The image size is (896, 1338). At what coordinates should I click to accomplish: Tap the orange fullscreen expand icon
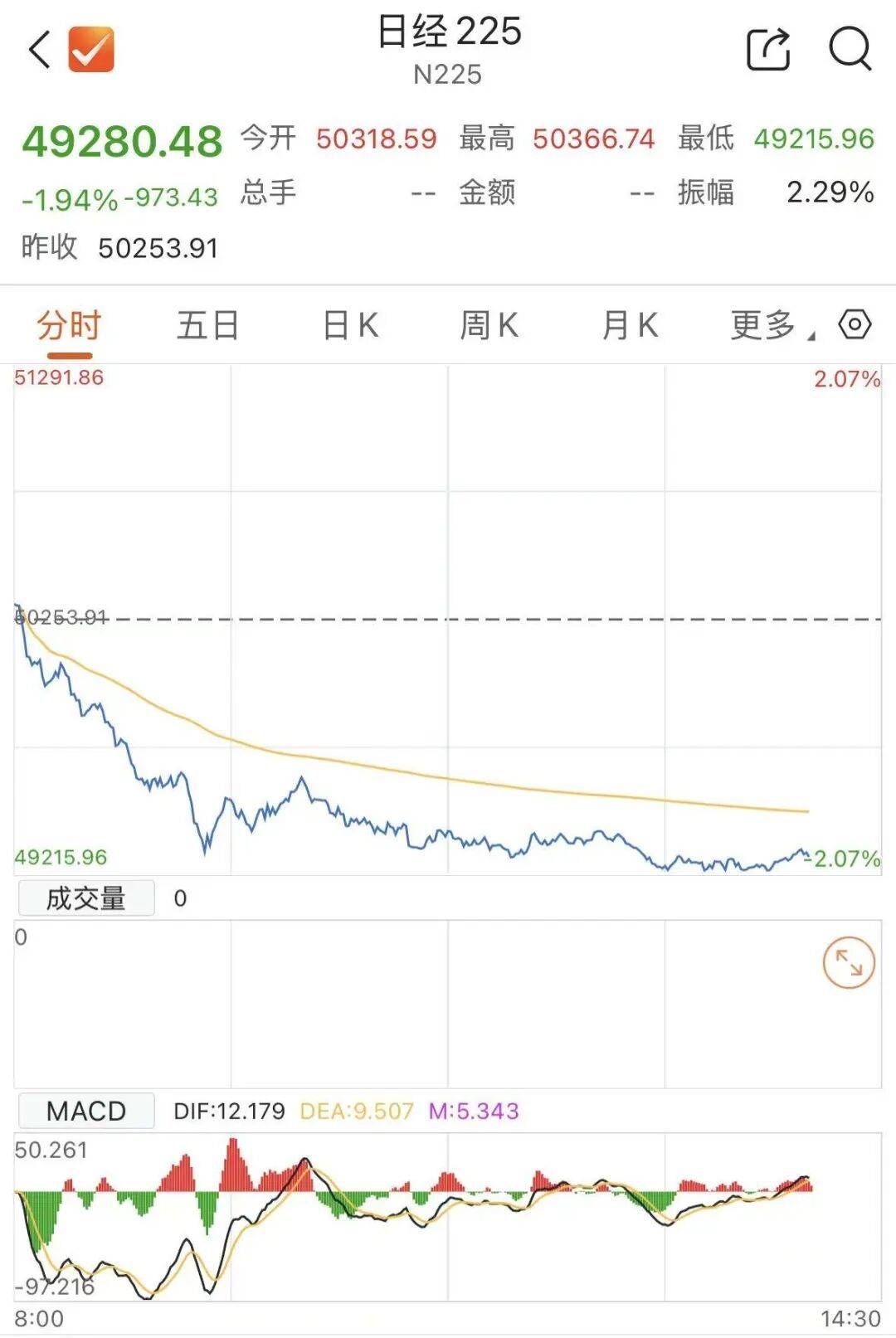850,961
